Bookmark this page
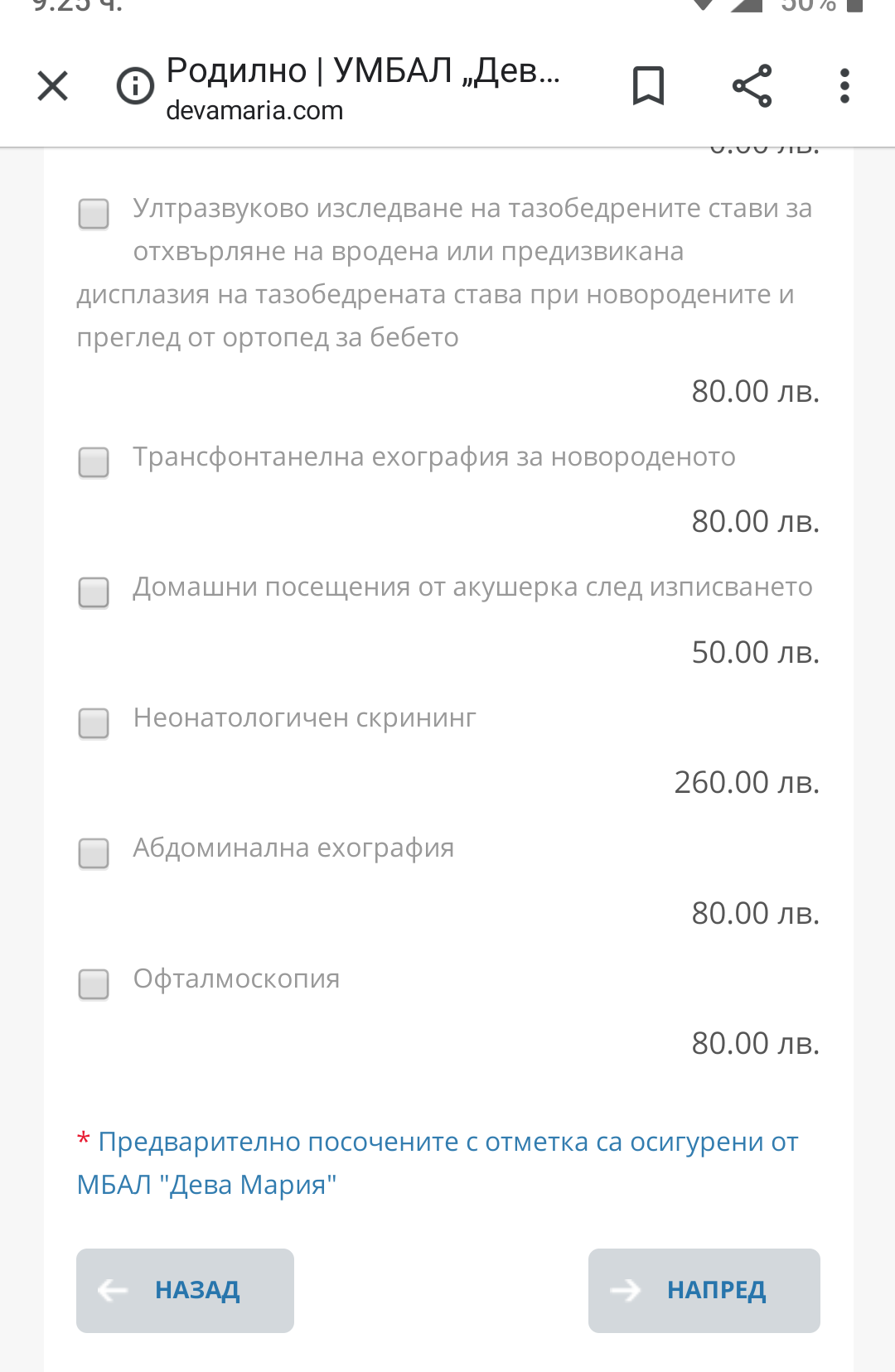This screenshot has height=1372, width=895. point(648,86)
